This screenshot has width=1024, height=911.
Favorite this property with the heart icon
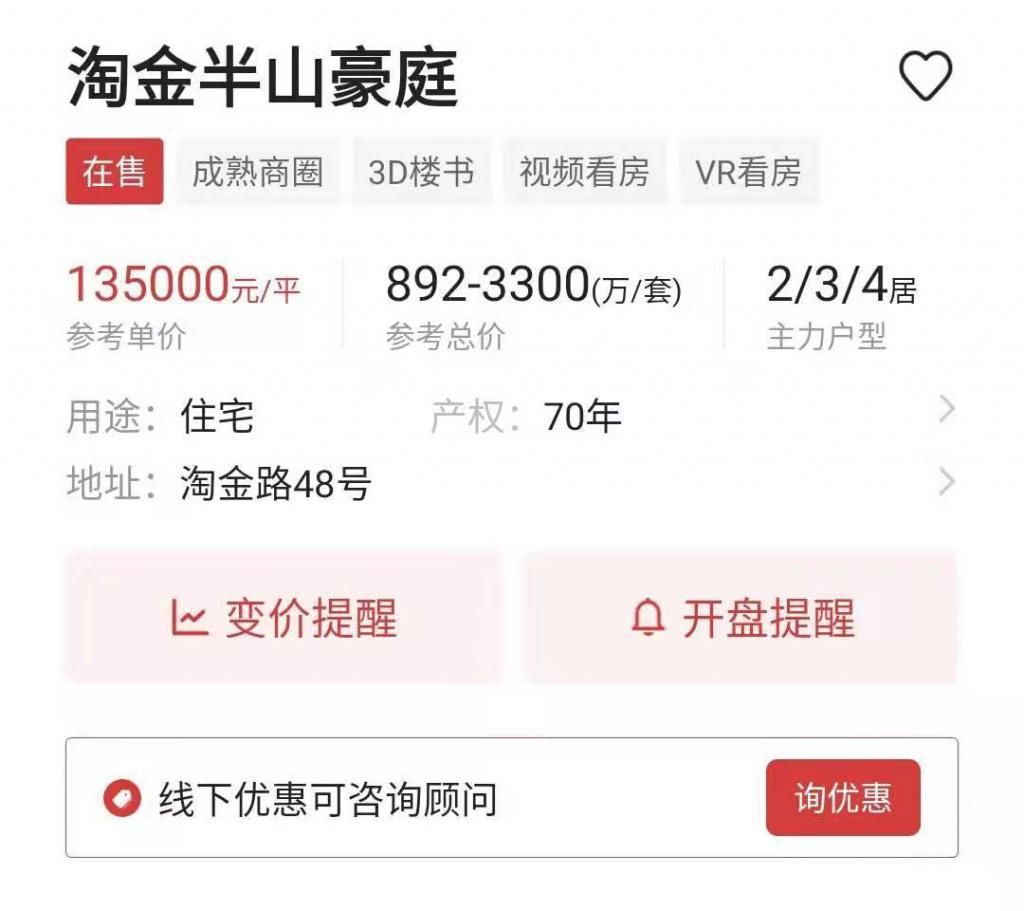[925, 77]
